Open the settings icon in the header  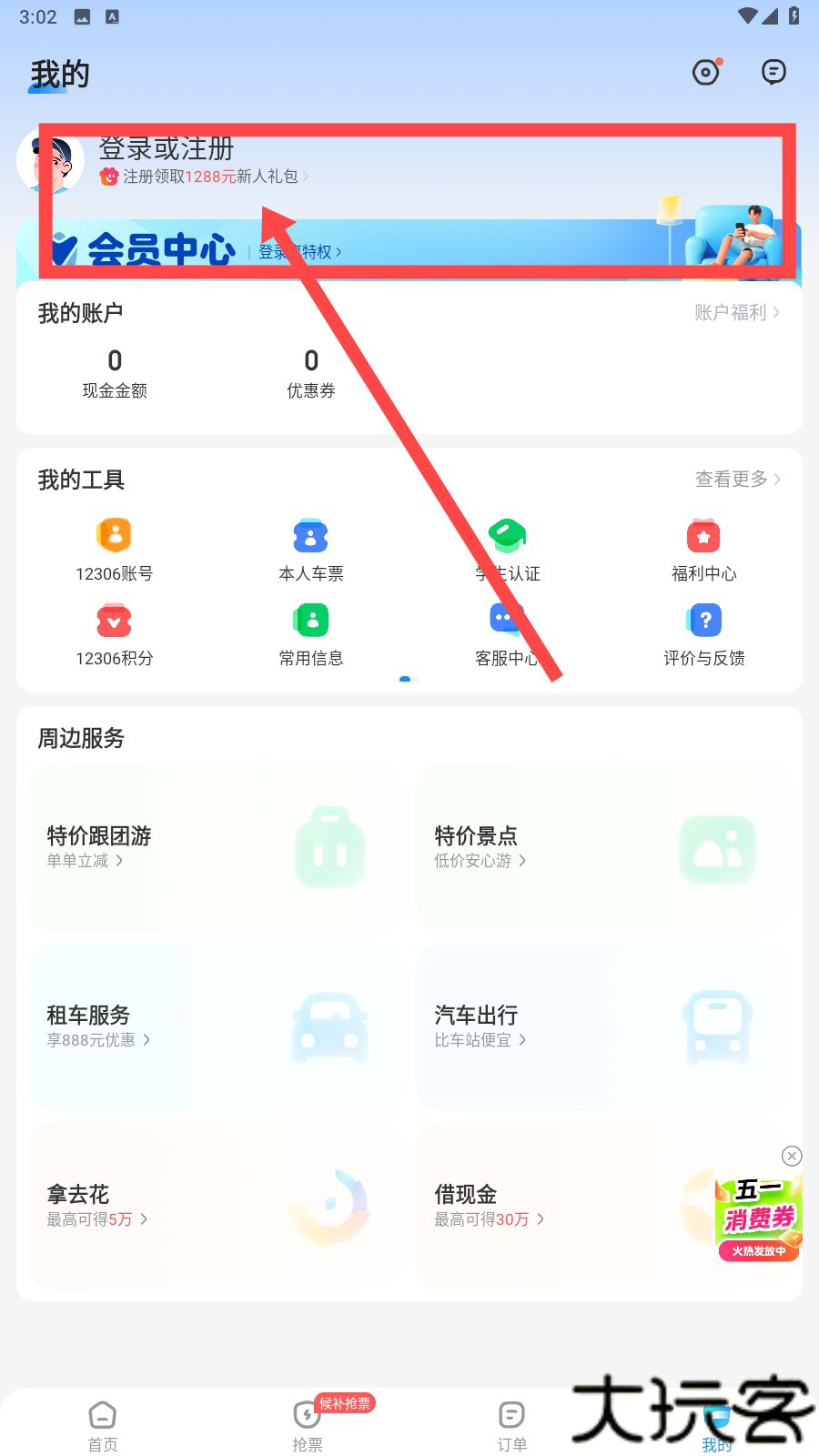706,72
